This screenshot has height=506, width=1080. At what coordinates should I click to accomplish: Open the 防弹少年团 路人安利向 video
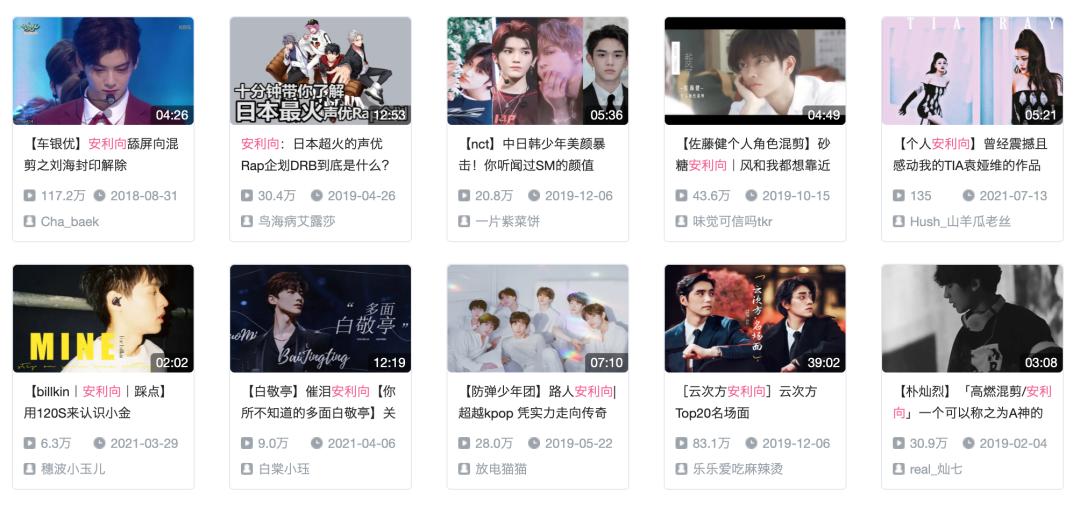coord(537,318)
